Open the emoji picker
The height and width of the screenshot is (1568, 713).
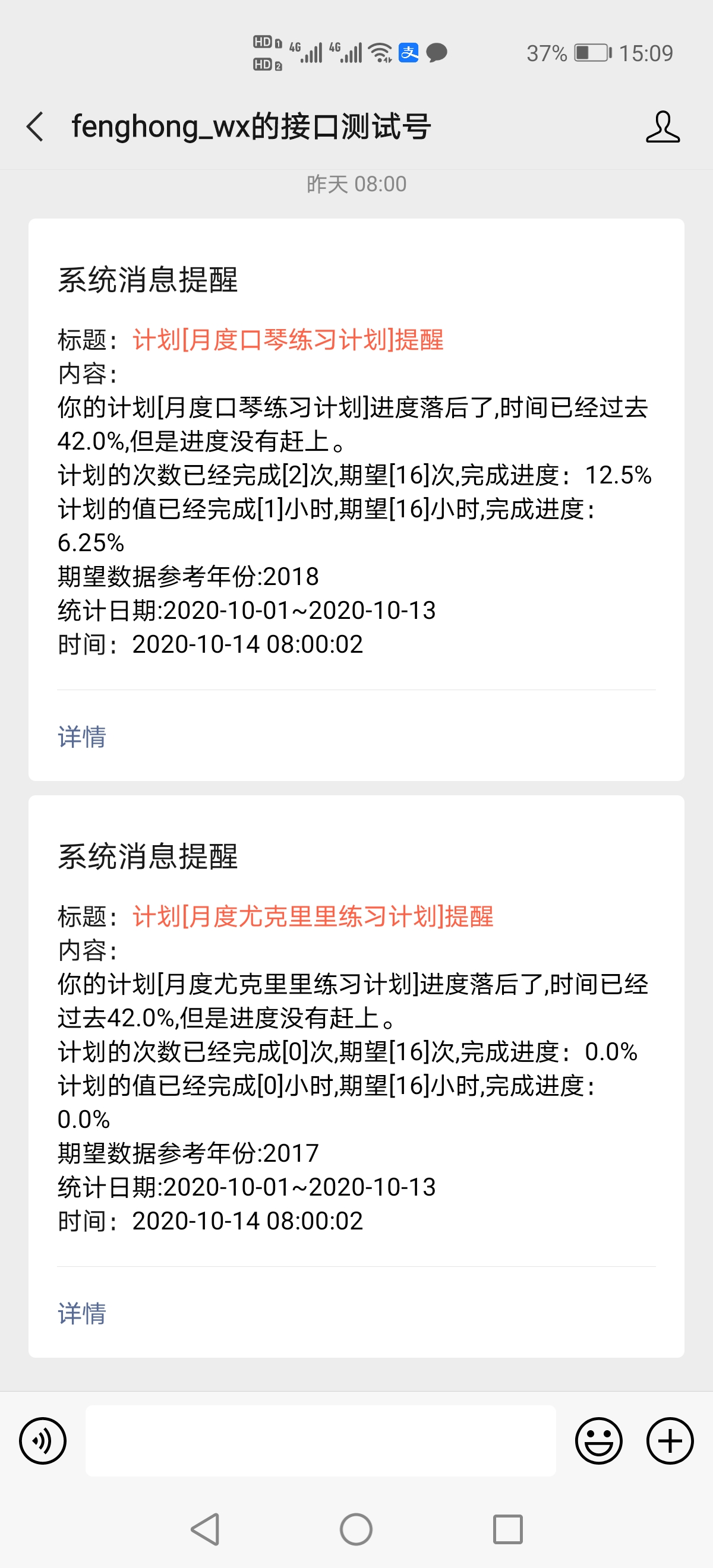[598, 1440]
